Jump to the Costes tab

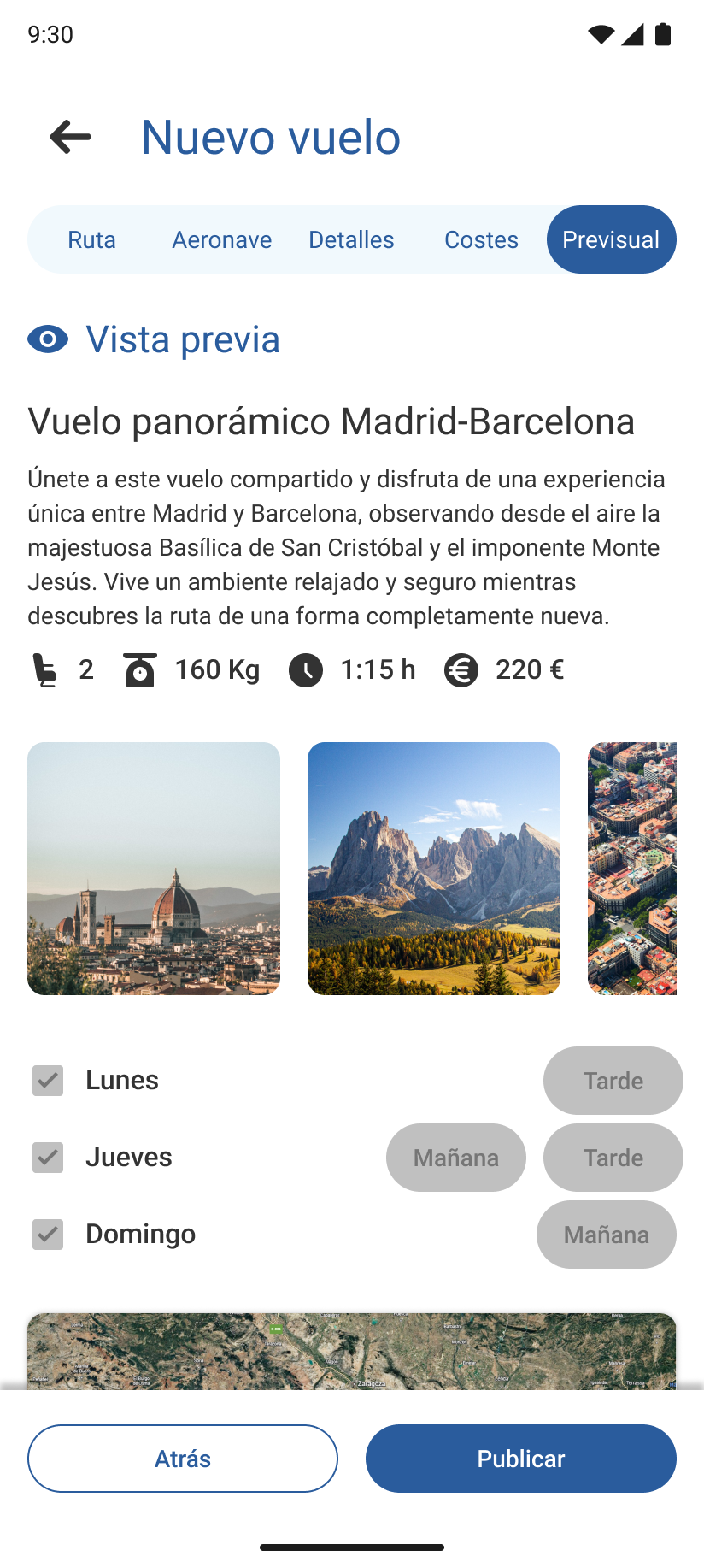(x=481, y=239)
